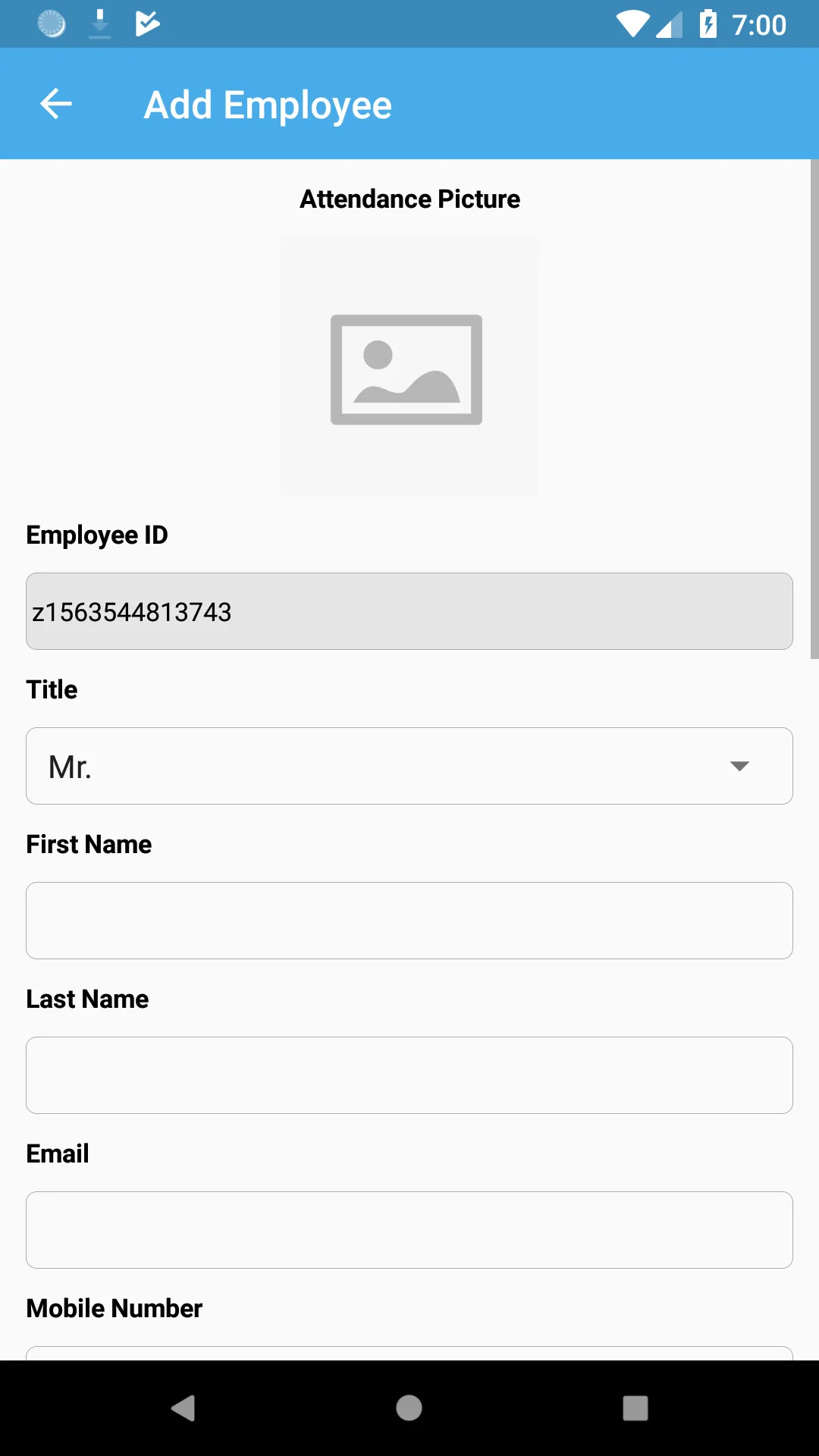Tap the Last Name input field
819x1456 pixels.
(x=409, y=1075)
